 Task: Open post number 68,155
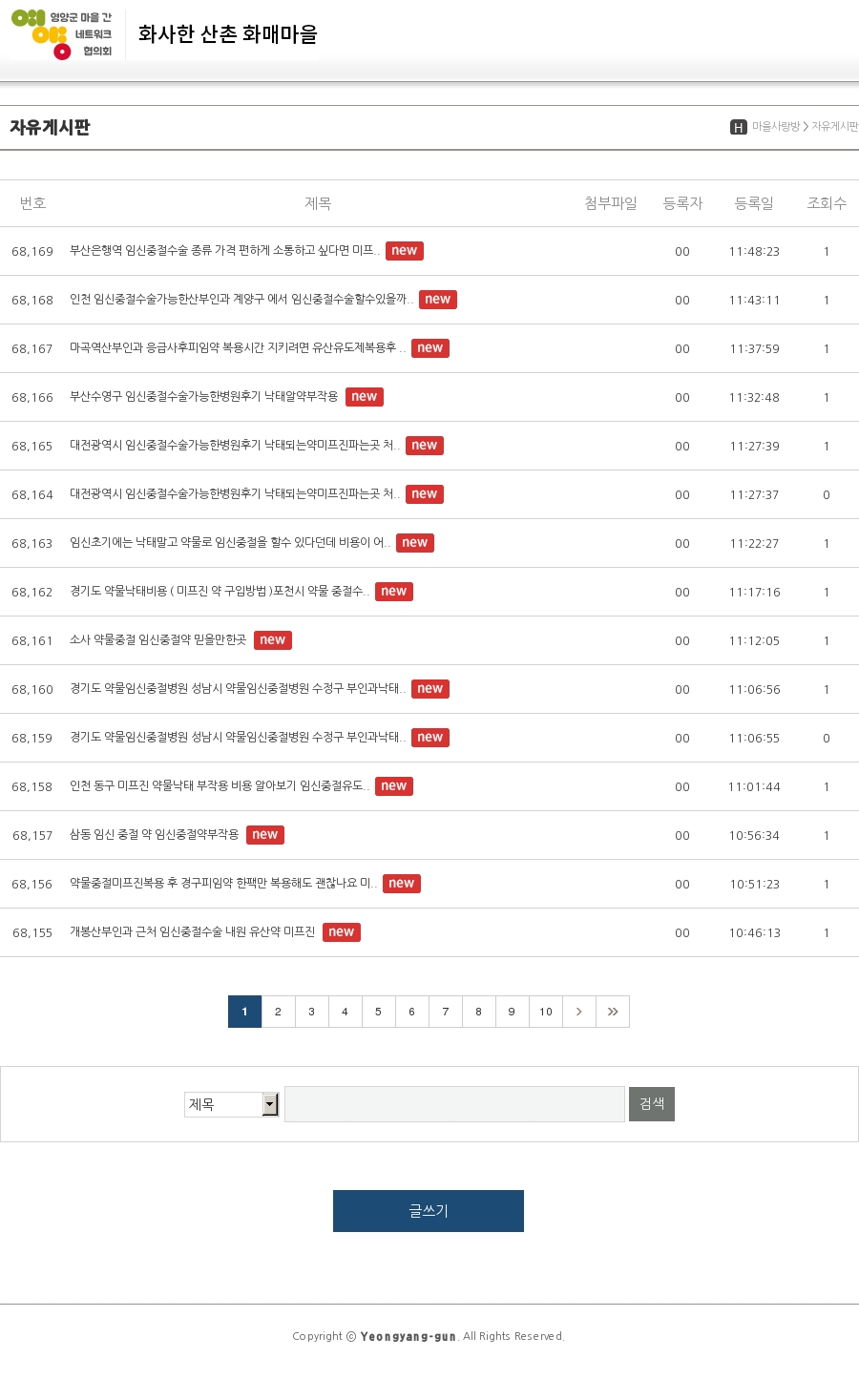click(x=192, y=932)
